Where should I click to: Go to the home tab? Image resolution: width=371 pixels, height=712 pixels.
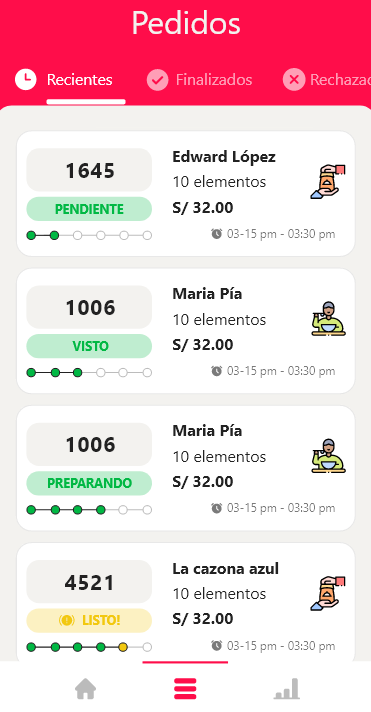click(x=85, y=689)
